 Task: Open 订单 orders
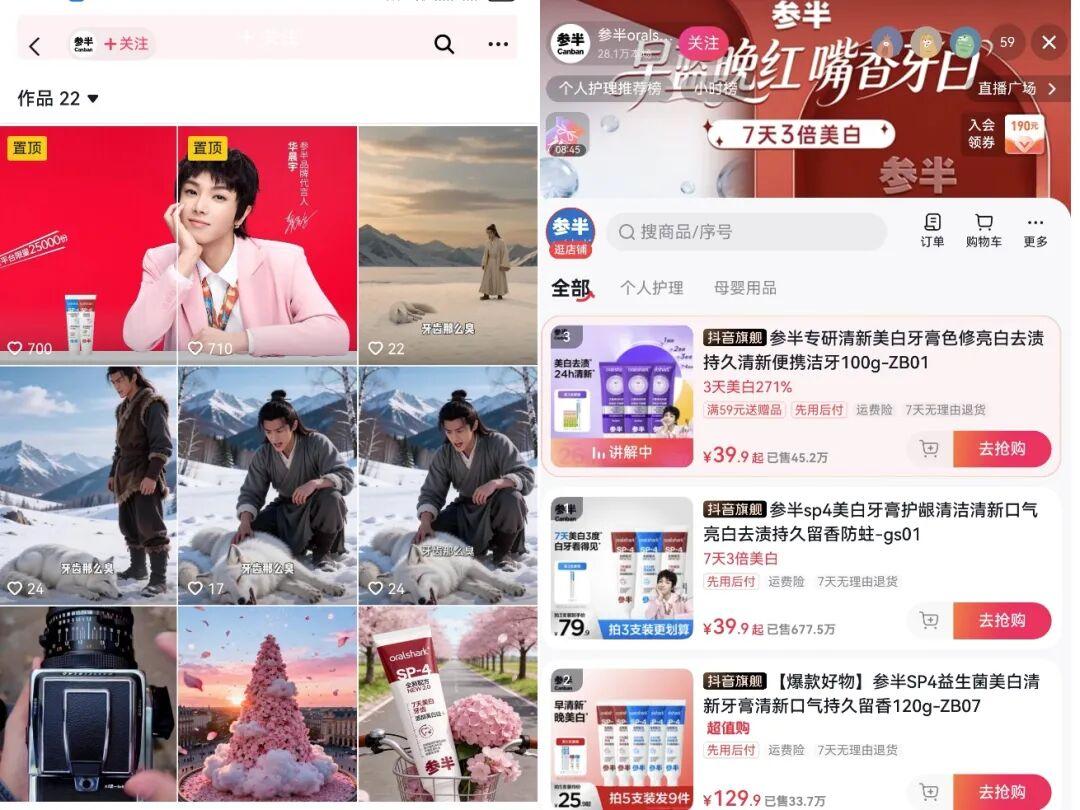(x=932, y=231)
